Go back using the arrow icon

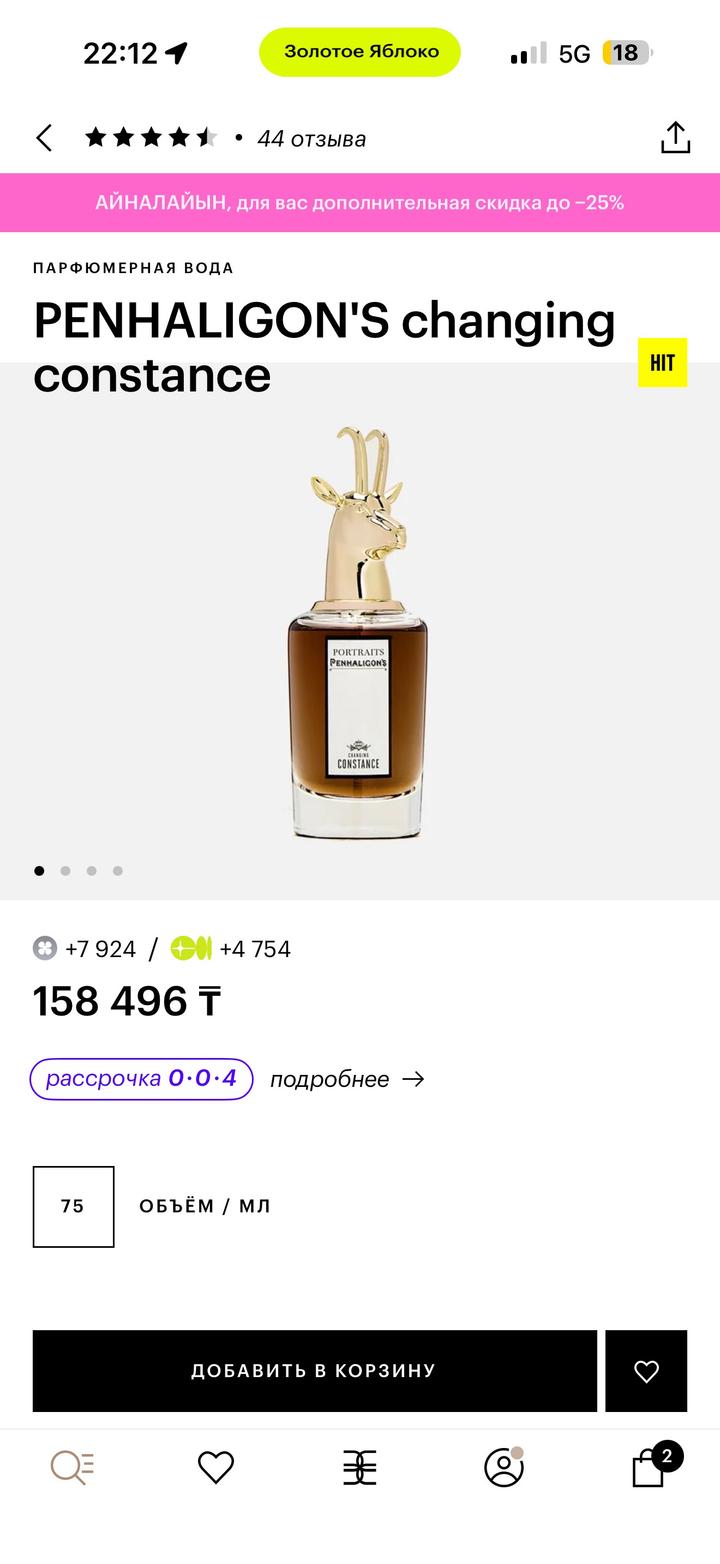(44, 138)
